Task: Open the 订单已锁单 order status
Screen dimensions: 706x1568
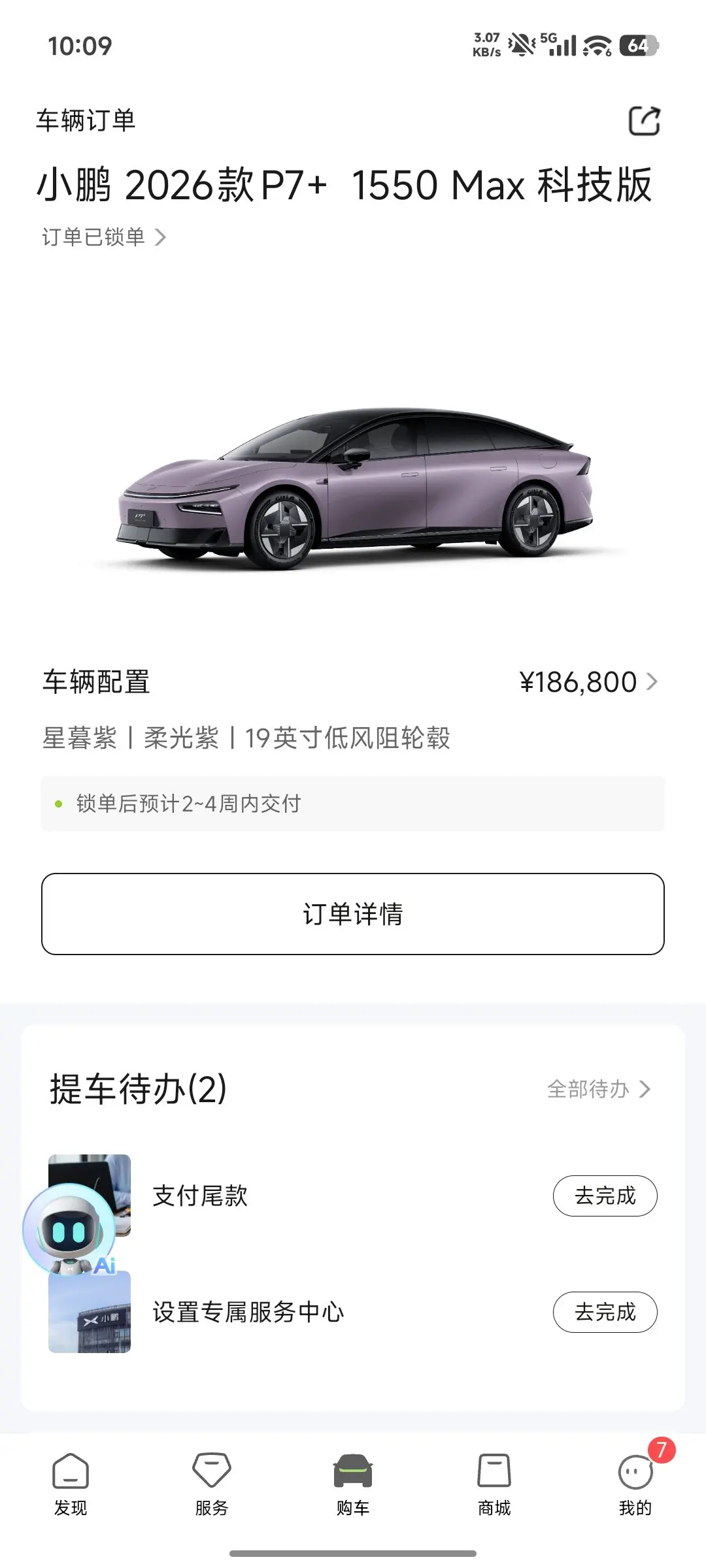Action: [x=105, y=237]
